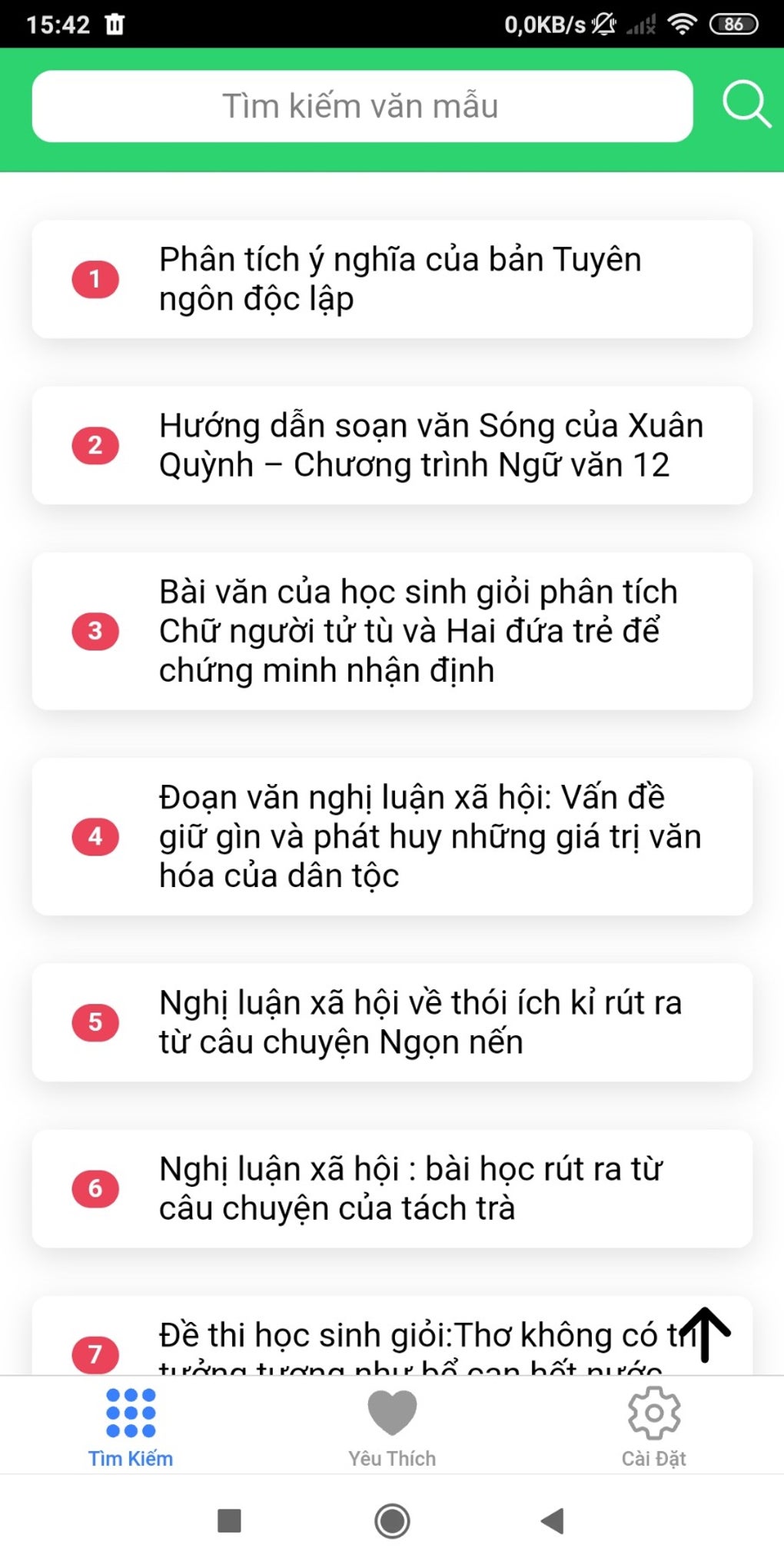Switch to the Yêu Thích tab
This screenshot has width=784, height=1568.
pos(392,1426)
